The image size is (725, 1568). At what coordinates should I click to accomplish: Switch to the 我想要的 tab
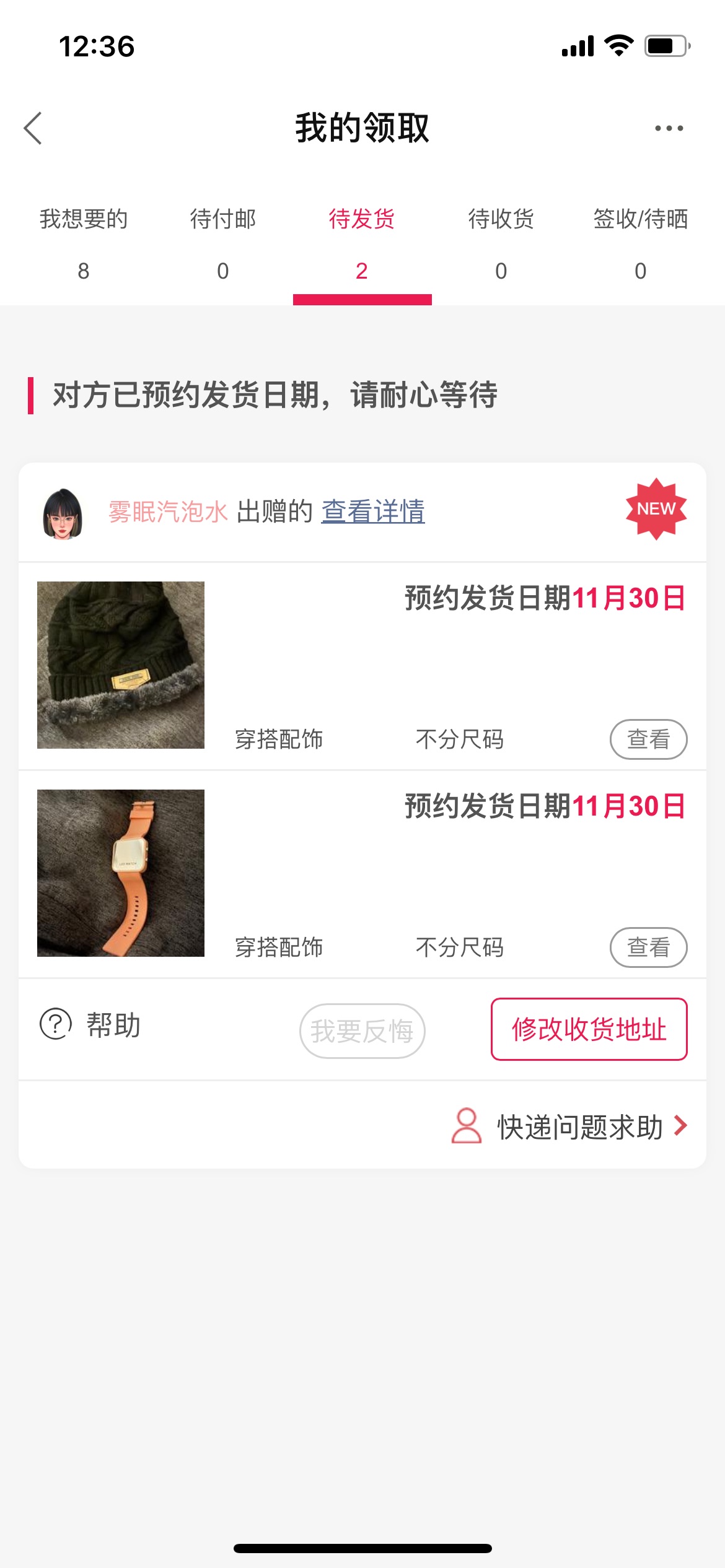pyautogui.click(x=84, y=243)
